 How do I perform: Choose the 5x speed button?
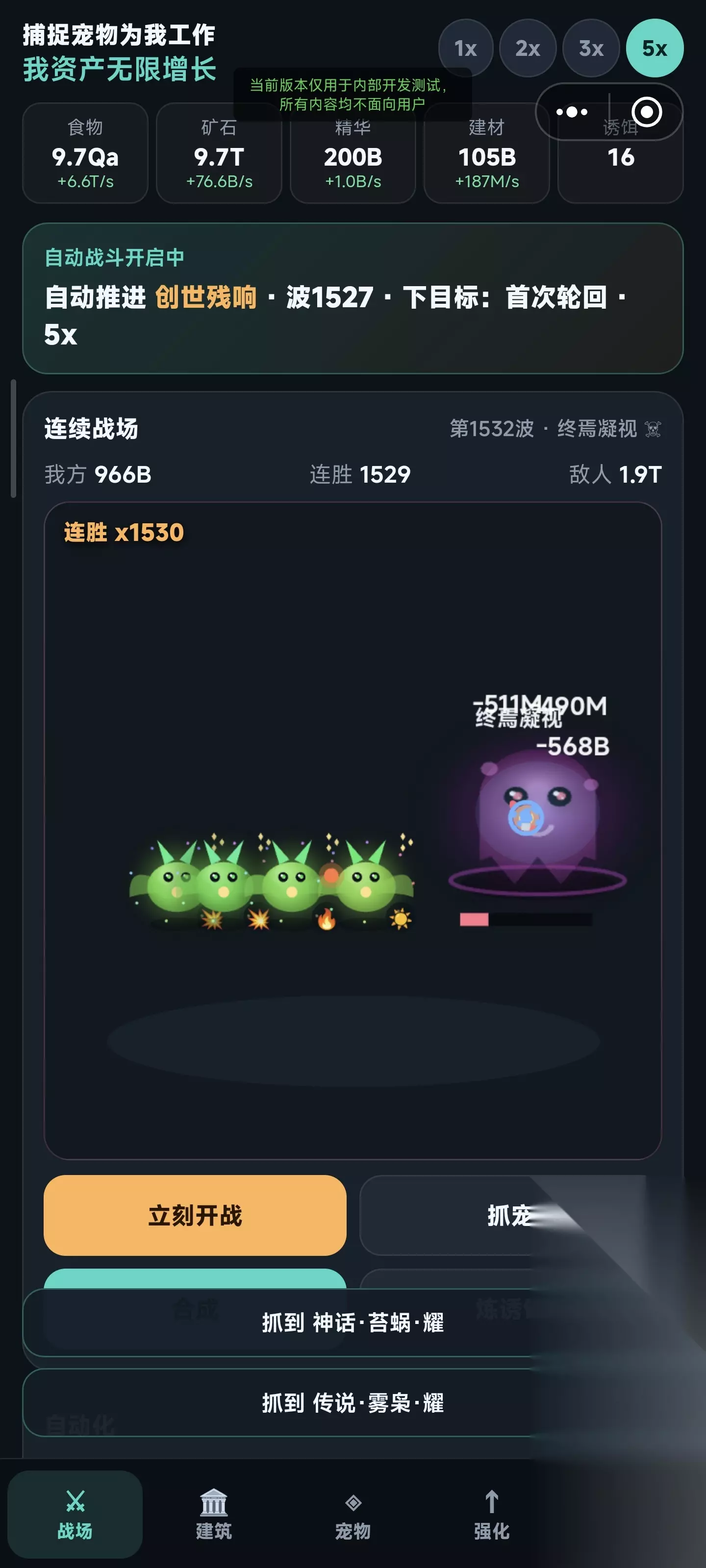pyautogui.click(x=655, y=48)
